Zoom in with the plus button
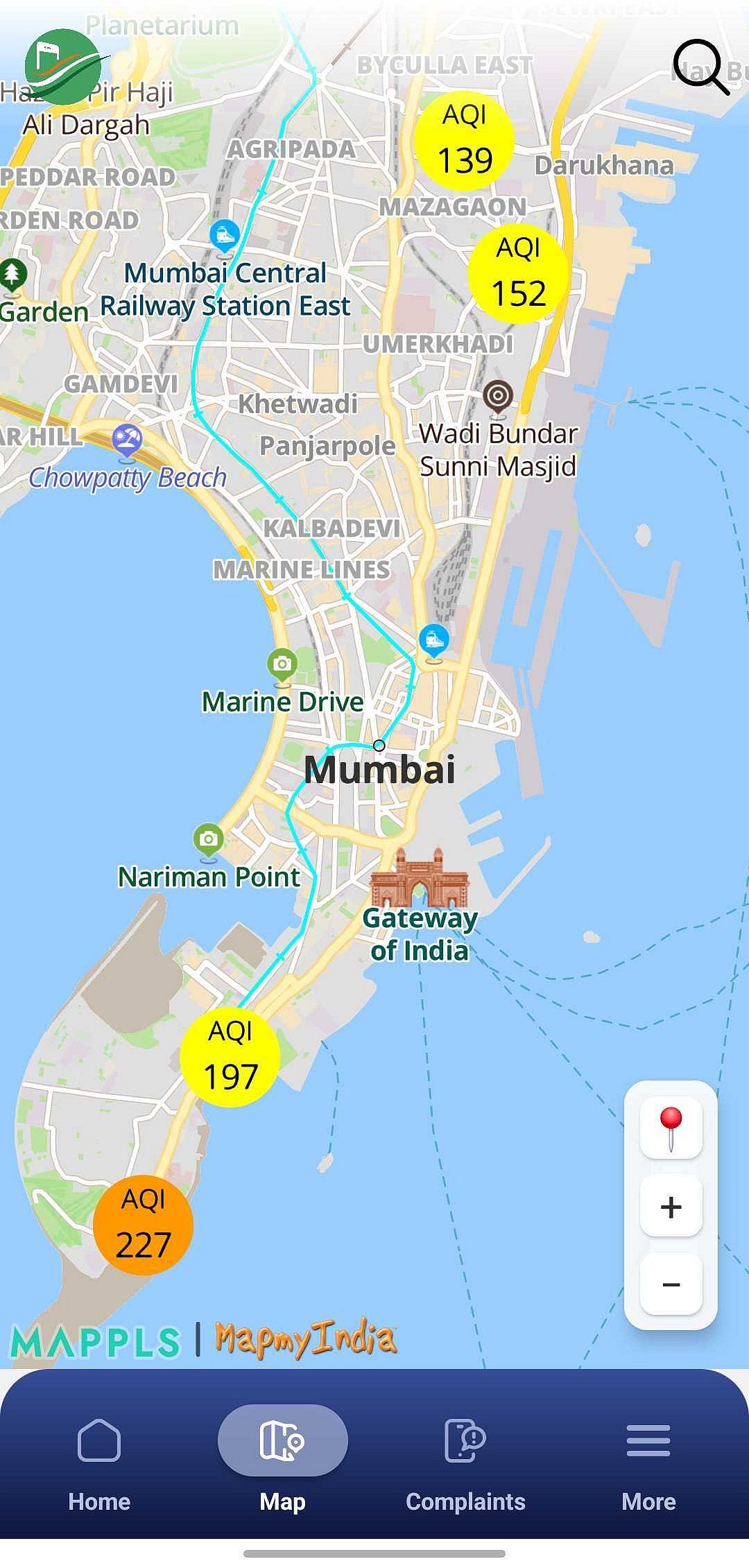Image resolution: width=749 pixels, height=1568 pixels. pyautogui.click(x=671, y=1207)
